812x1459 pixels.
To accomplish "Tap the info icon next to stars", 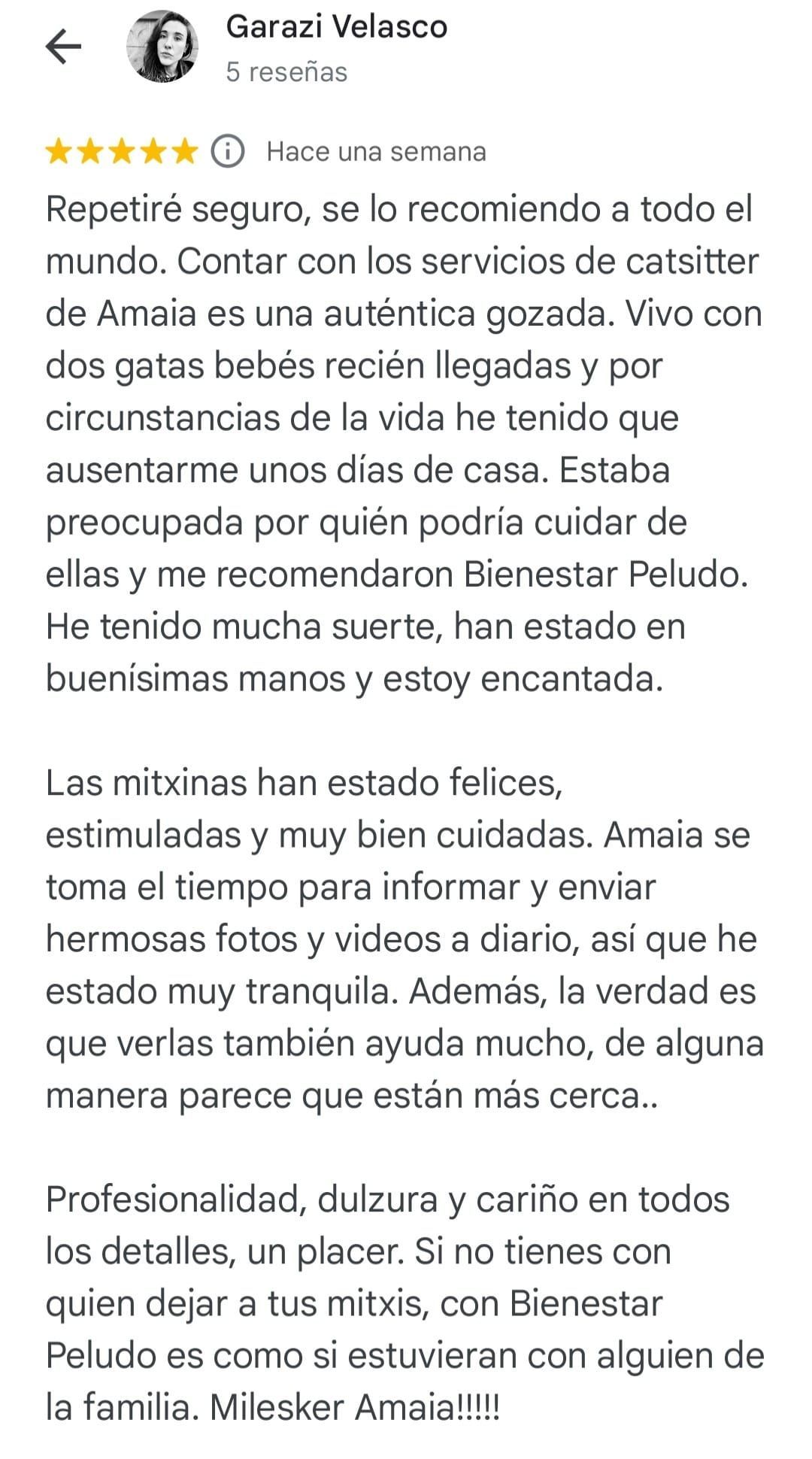I will point(227,152).
